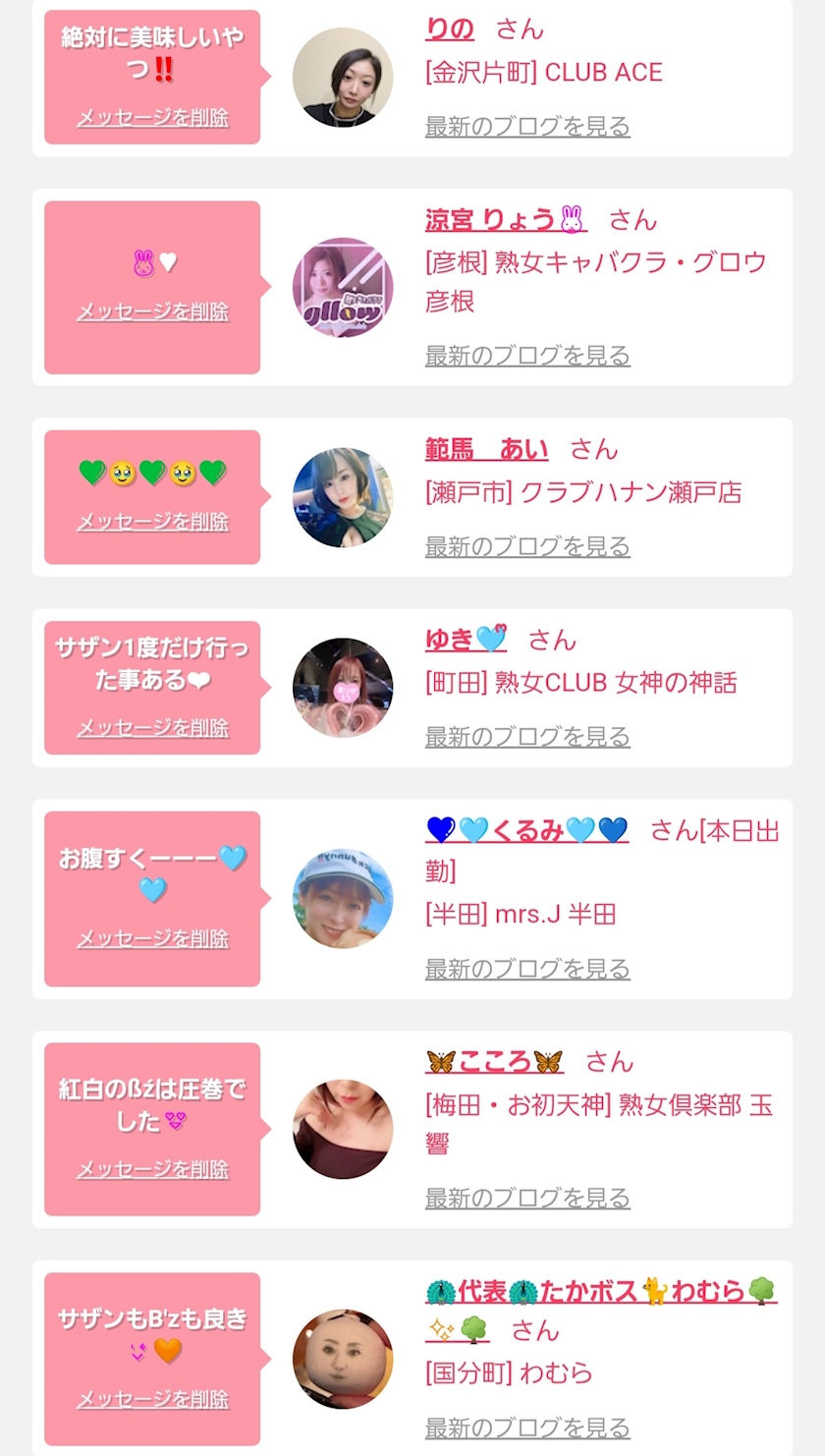View りの's latest blog
Viewport: 825px width, 1456px height.
[x=527, y=127]
